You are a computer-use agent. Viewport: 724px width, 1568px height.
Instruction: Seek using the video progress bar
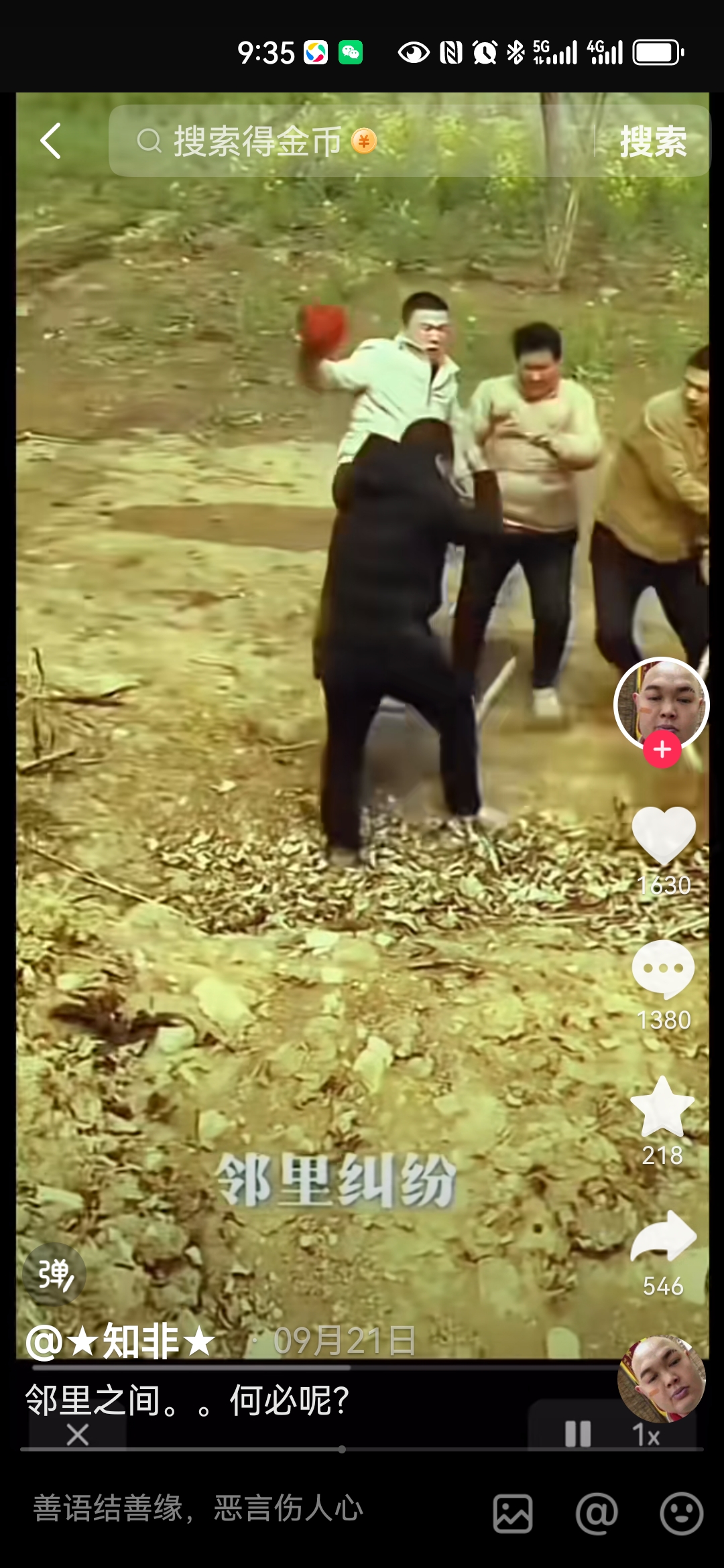(342, 1449)
